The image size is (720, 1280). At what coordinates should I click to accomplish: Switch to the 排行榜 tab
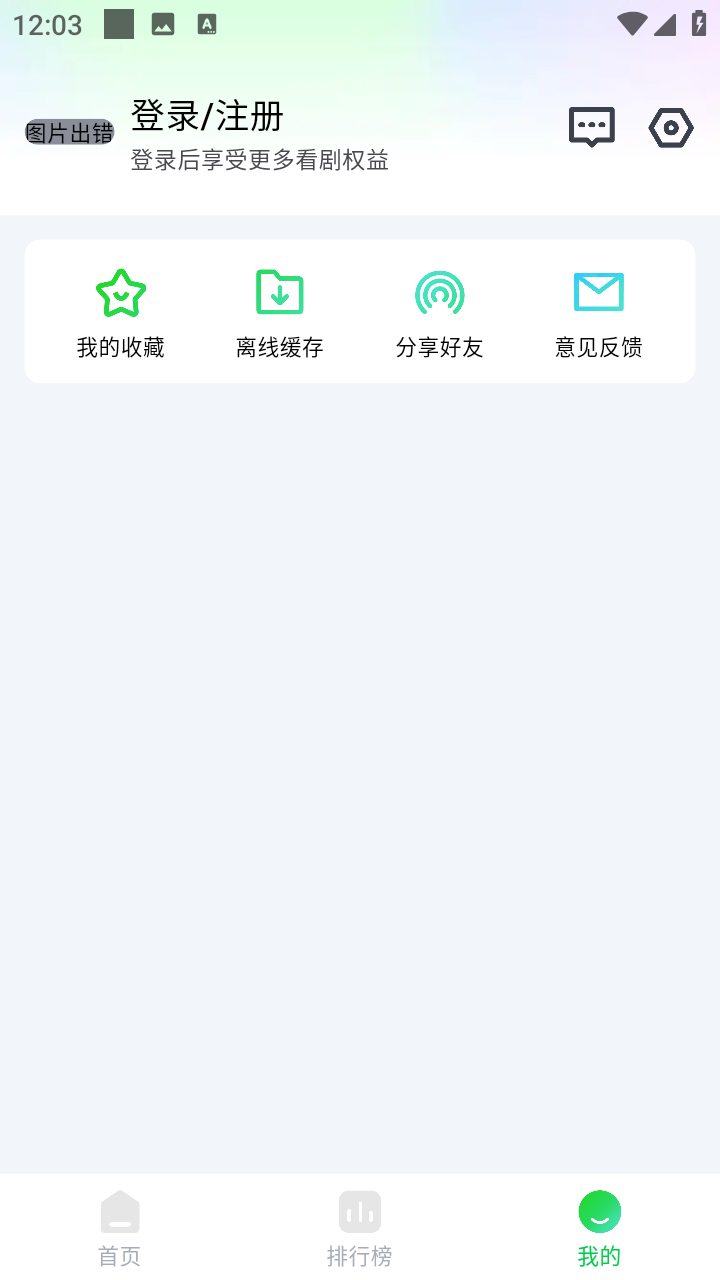(x=360, y=1228)
